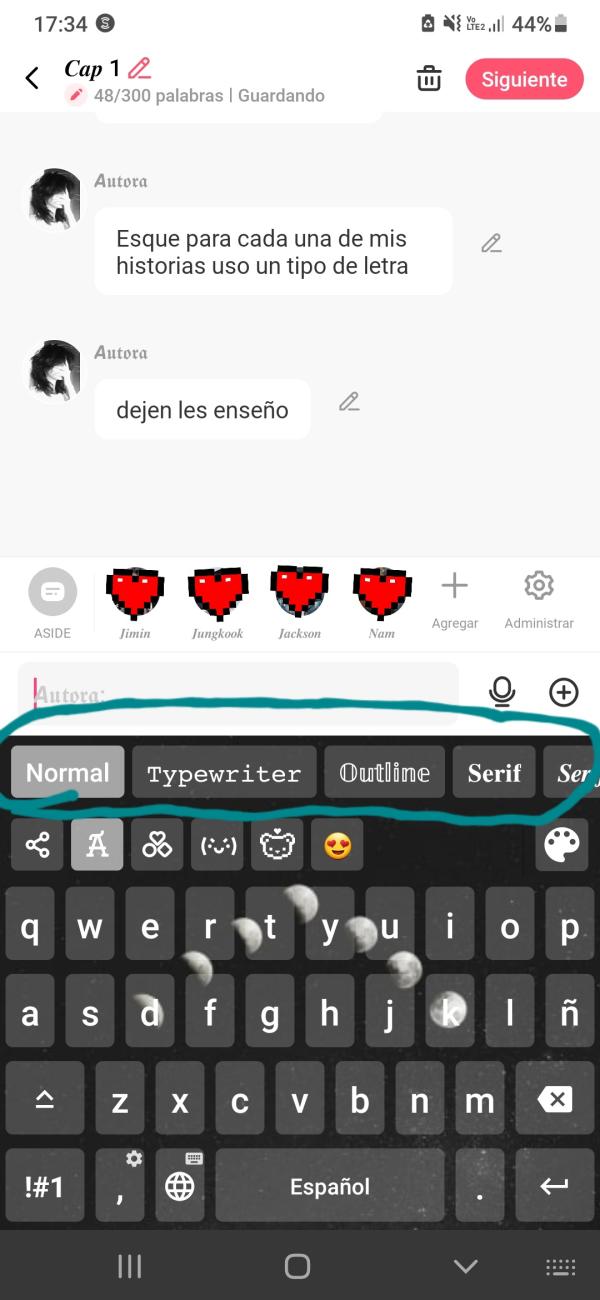The height and width of the screenshot is (1300, 600).
Task: Open Administrar character settings
Action: pos(539,600)
